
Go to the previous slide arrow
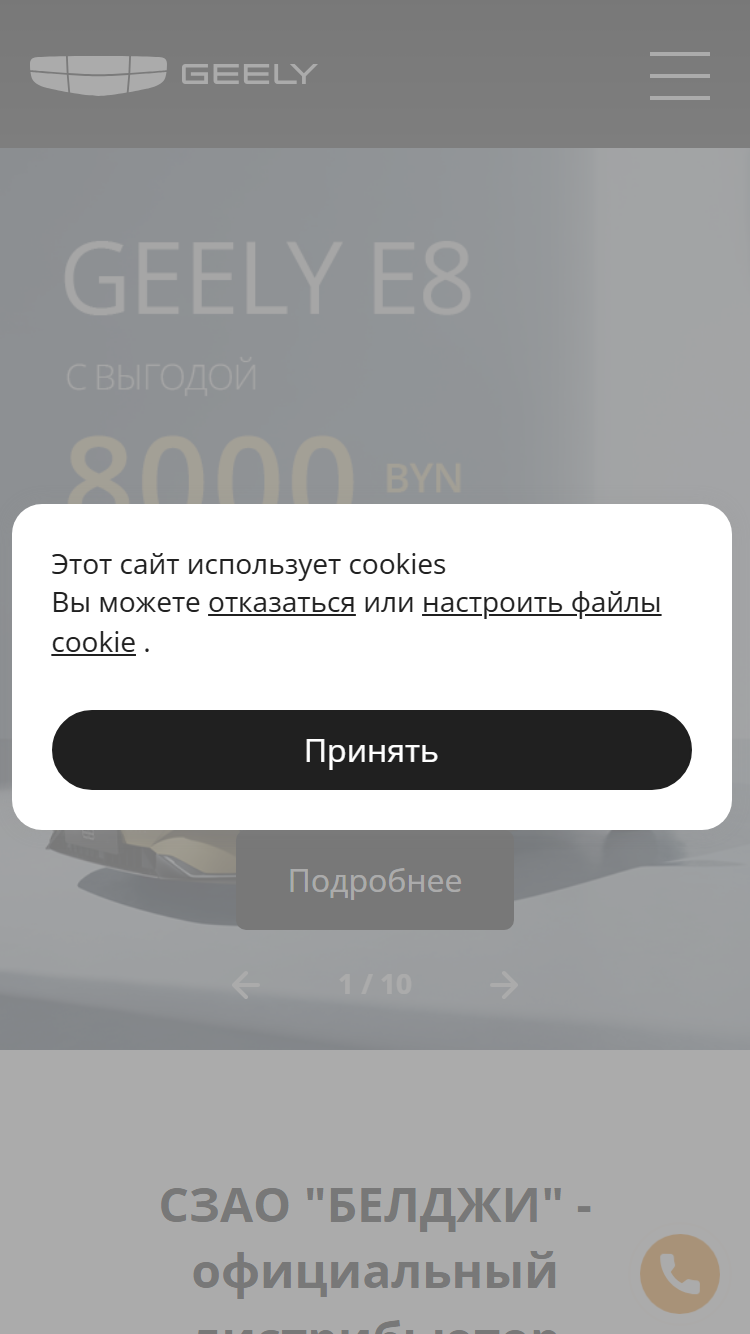[246, 985]
